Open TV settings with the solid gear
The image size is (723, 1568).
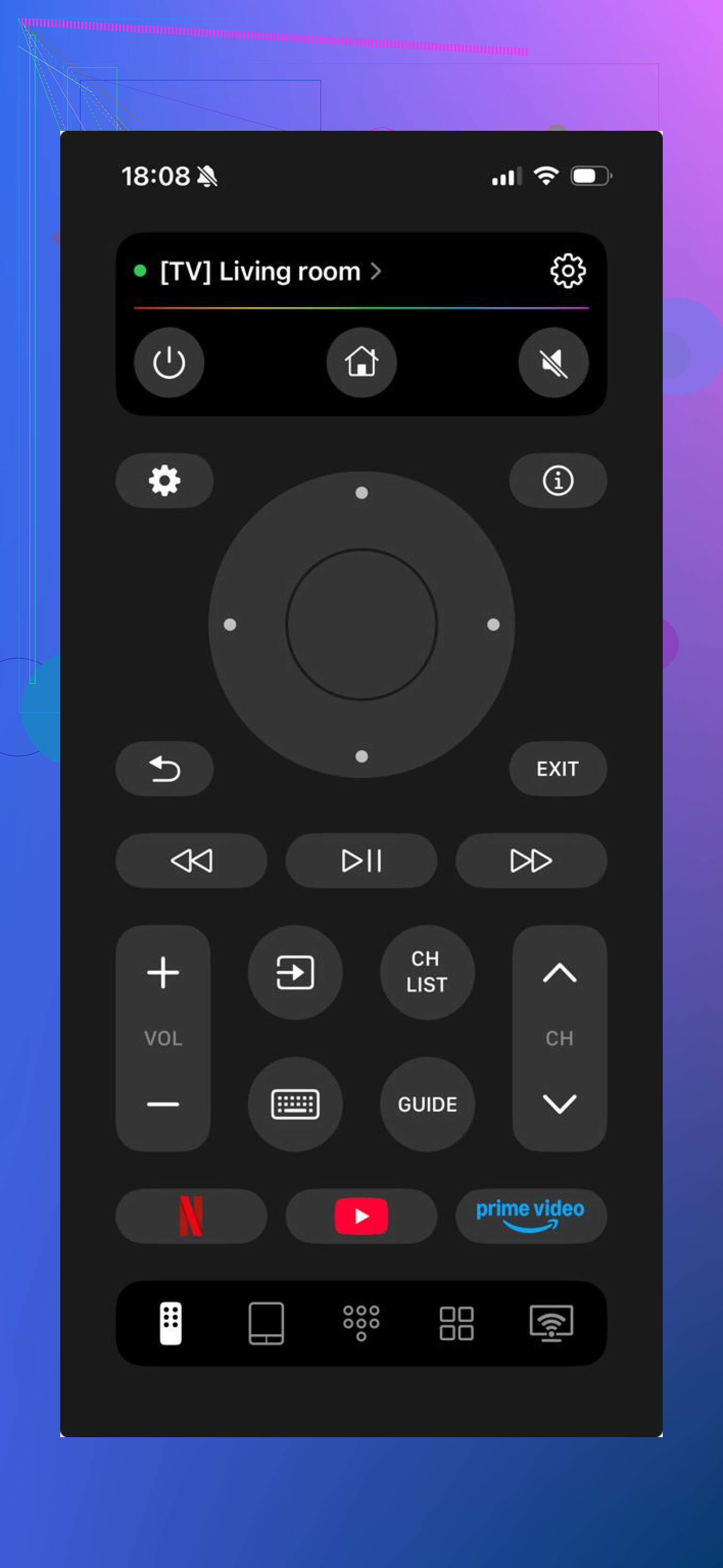click(x=164, y=480)
